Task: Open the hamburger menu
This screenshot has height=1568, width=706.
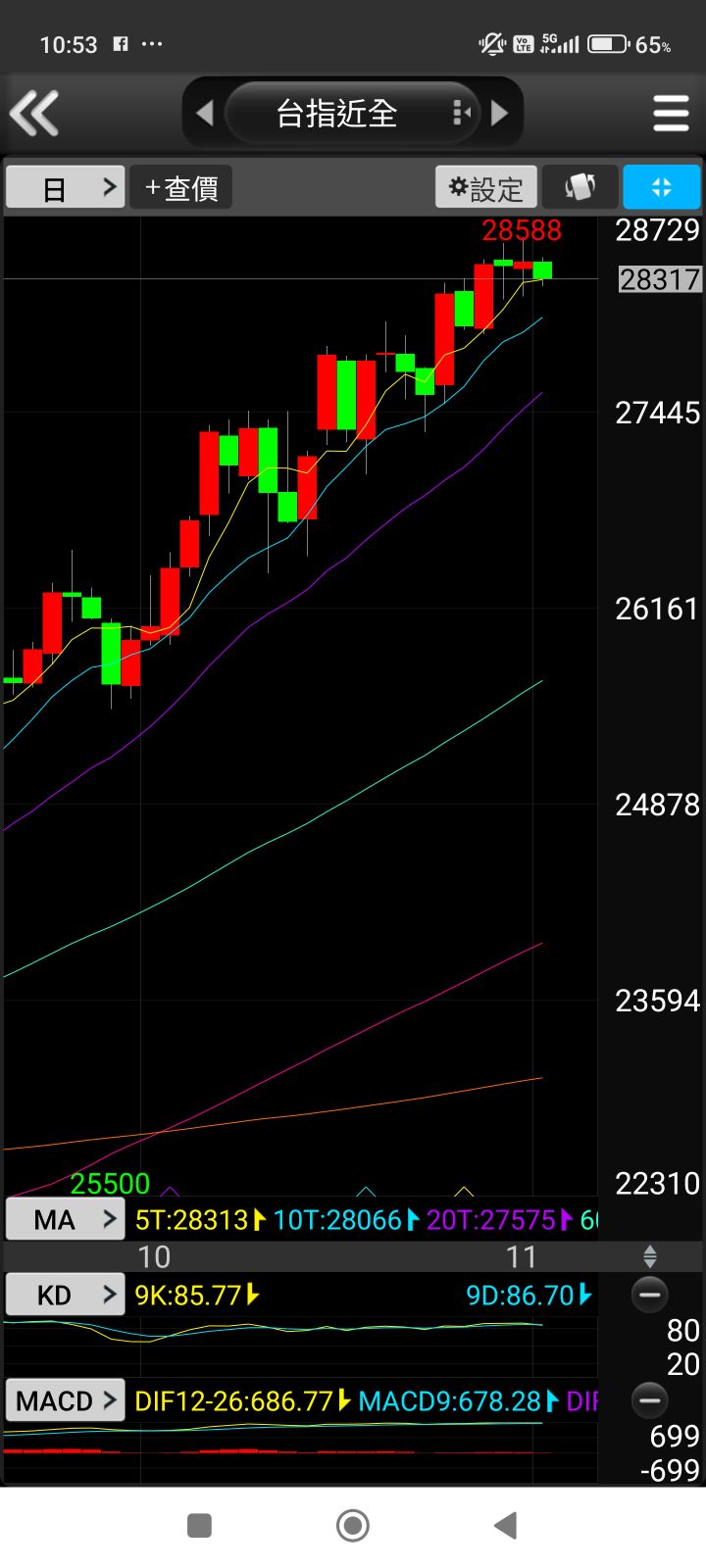Action: (671, 113)
